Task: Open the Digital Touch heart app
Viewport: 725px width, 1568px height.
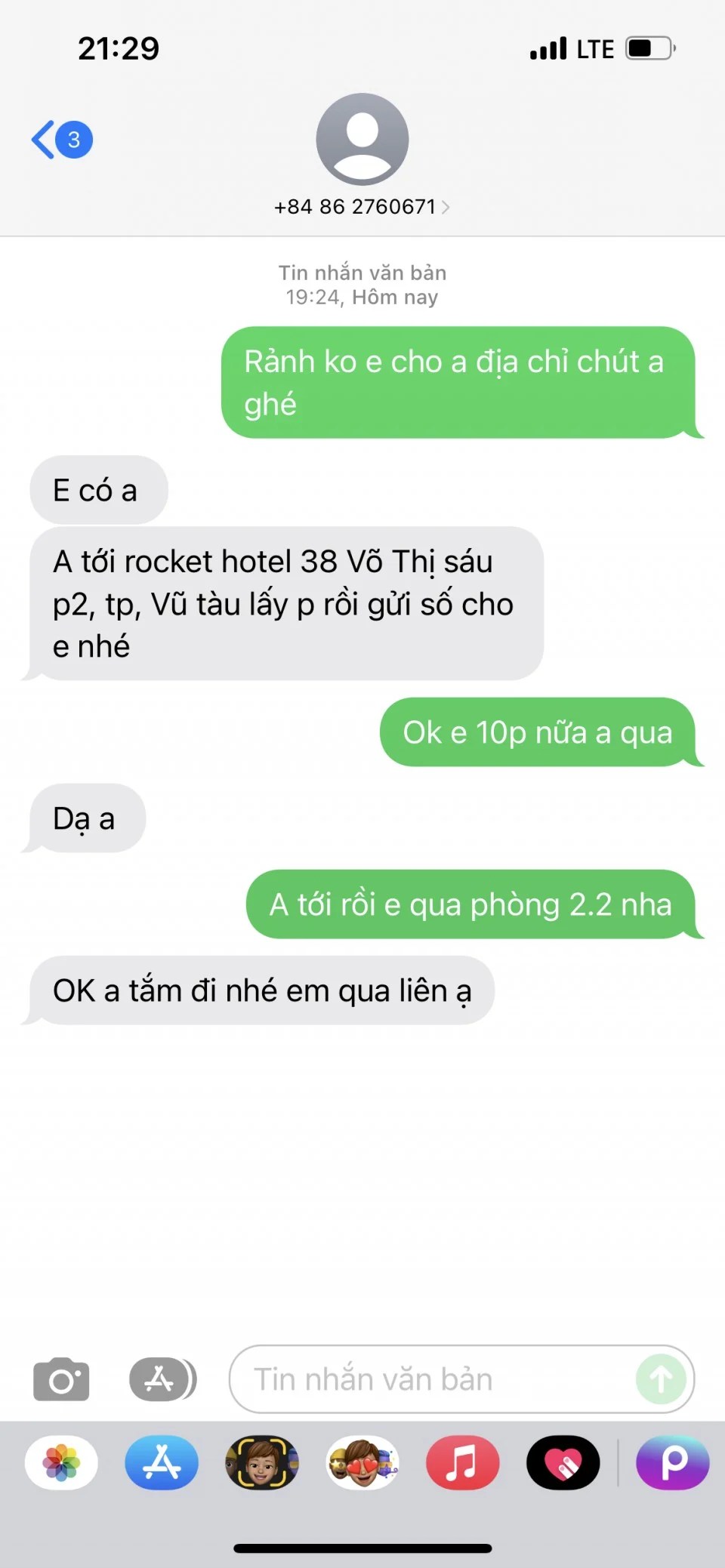Action: [x=563, y=1462]
